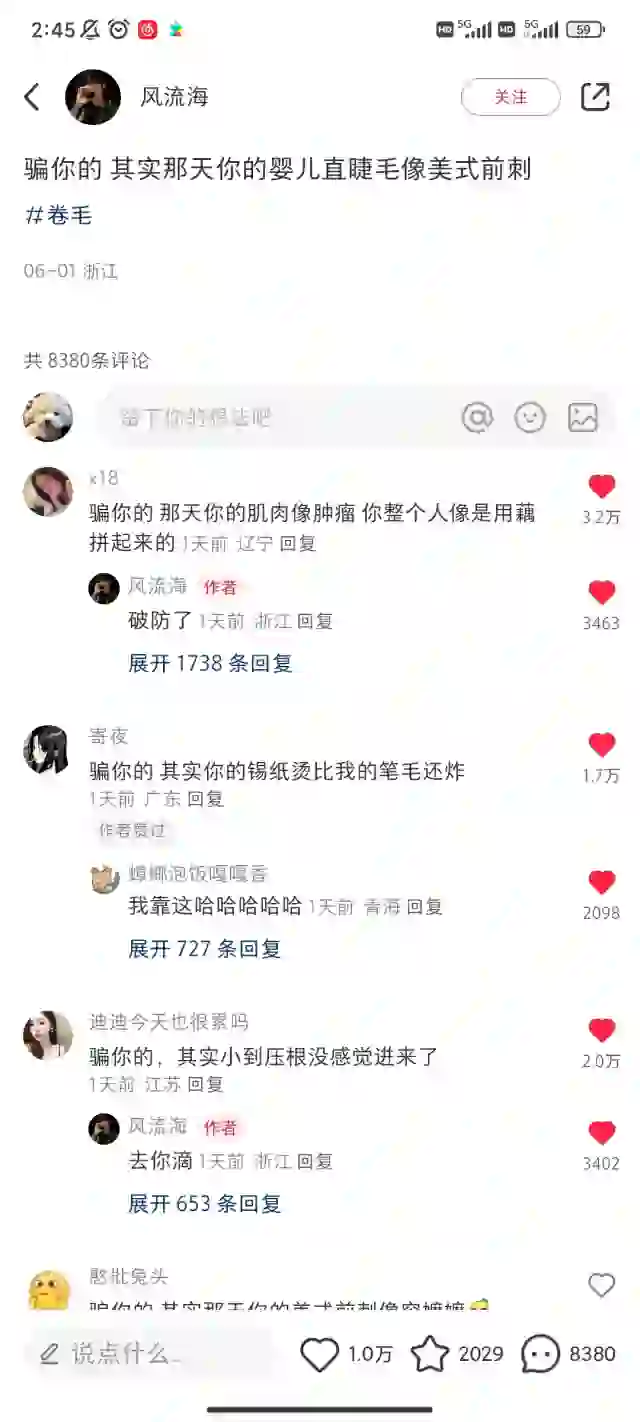Save the post with the star icon
Viewport: 640px width, 1422px height.
[x=430, y=1354]
